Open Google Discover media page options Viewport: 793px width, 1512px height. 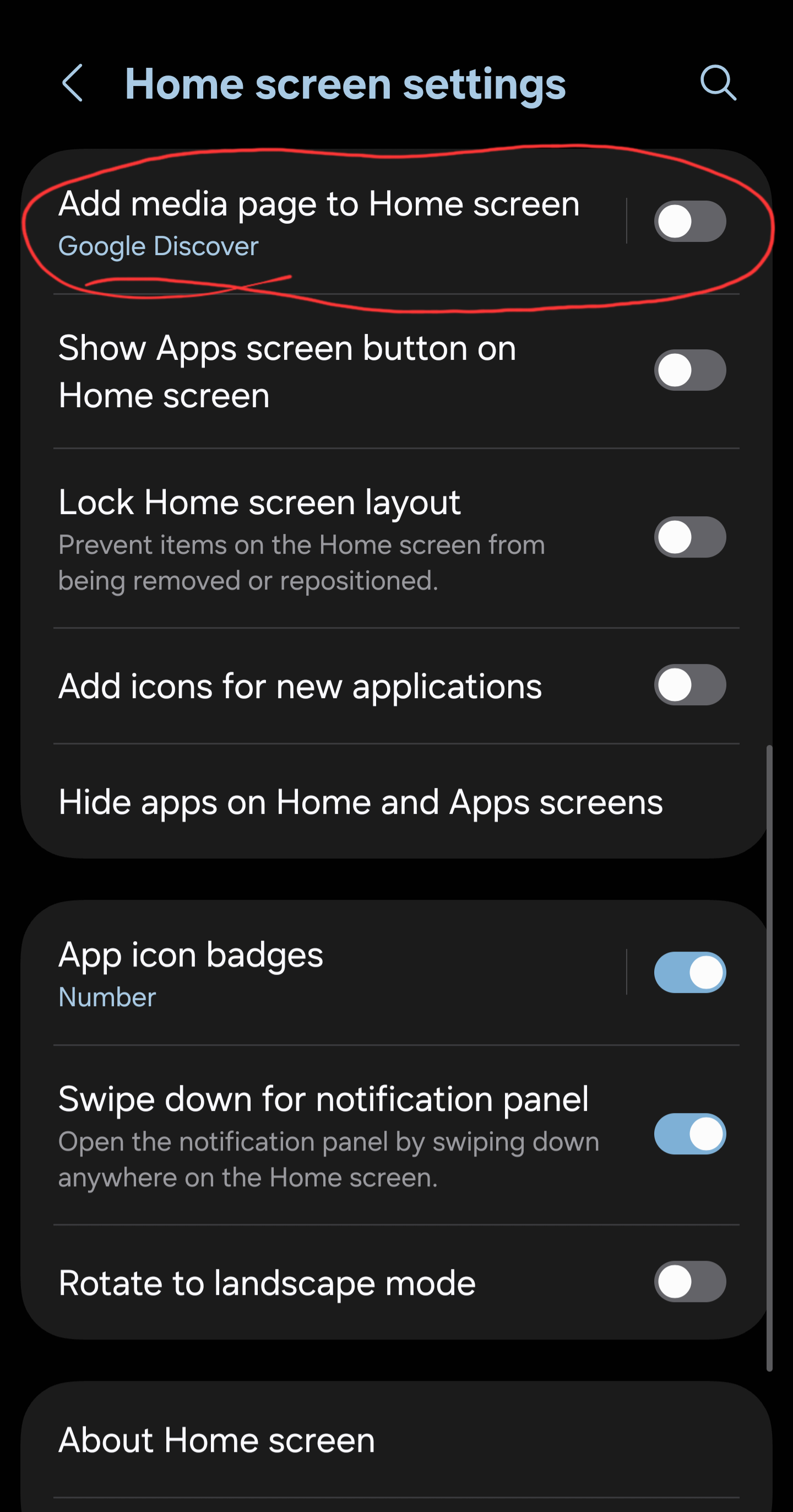[317, 222]
